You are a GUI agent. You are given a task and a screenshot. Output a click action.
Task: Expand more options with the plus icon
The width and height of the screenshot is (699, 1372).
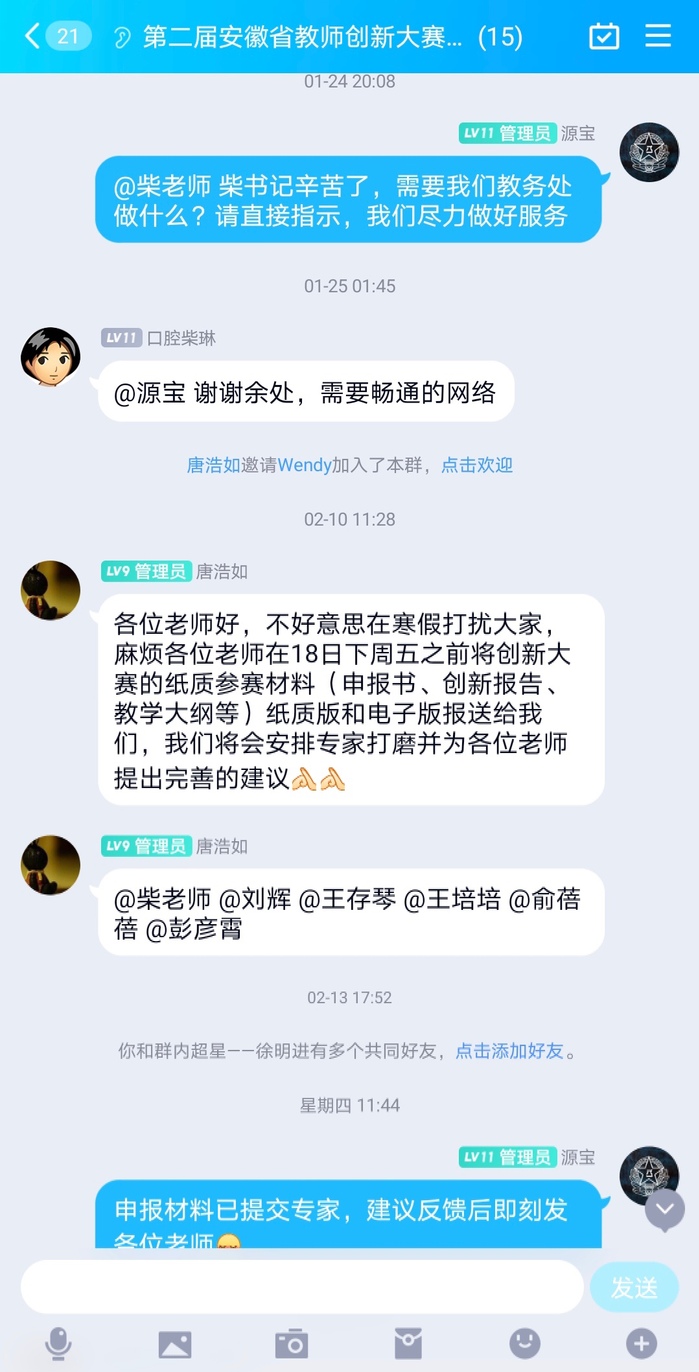click(641, 1343)
